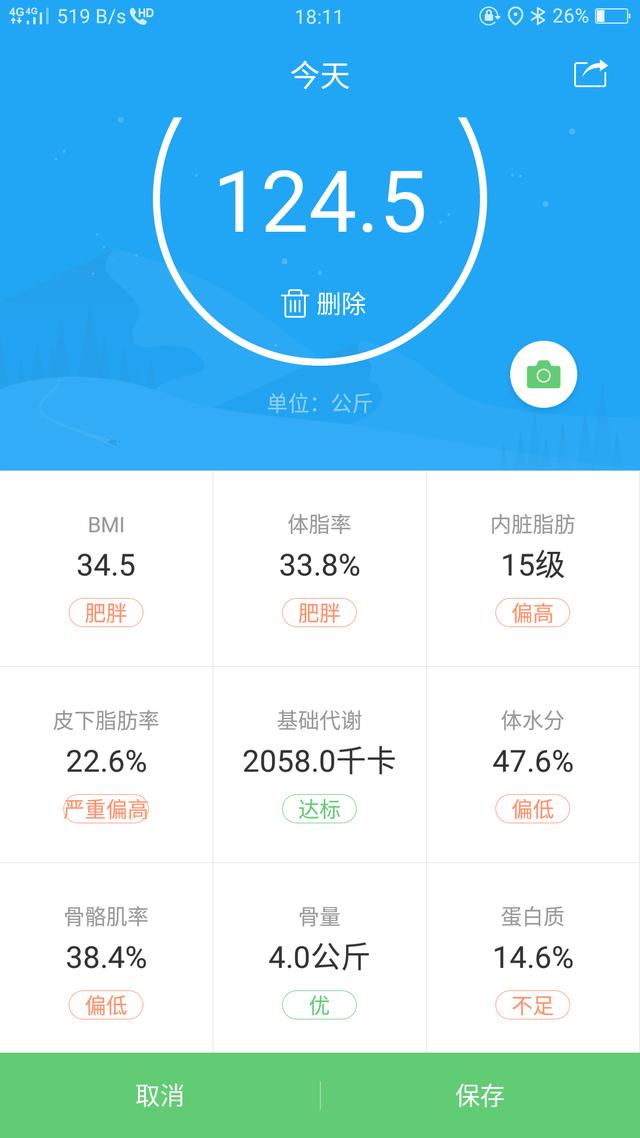The height and width of the screenshot is (1138, 640).
Task: Save the record with 保存
Action: click(x=480, y=1095)
